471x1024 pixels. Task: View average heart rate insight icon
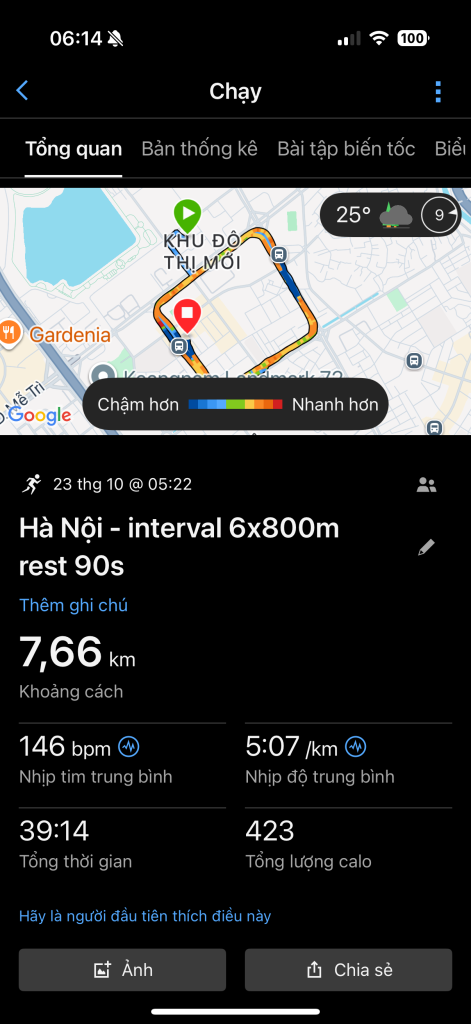point(129,746)
